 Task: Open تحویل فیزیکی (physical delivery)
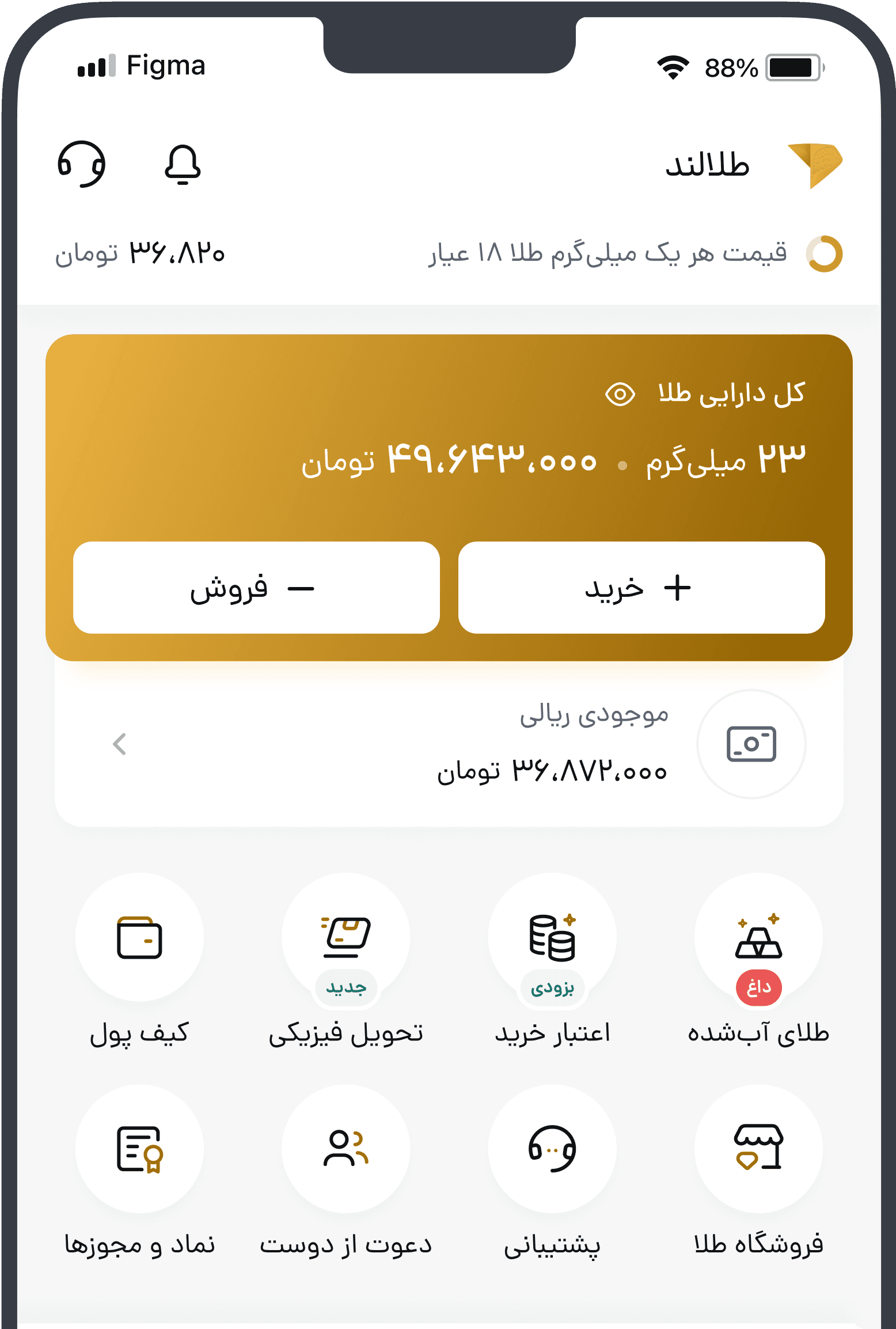(x=346, y=937)
